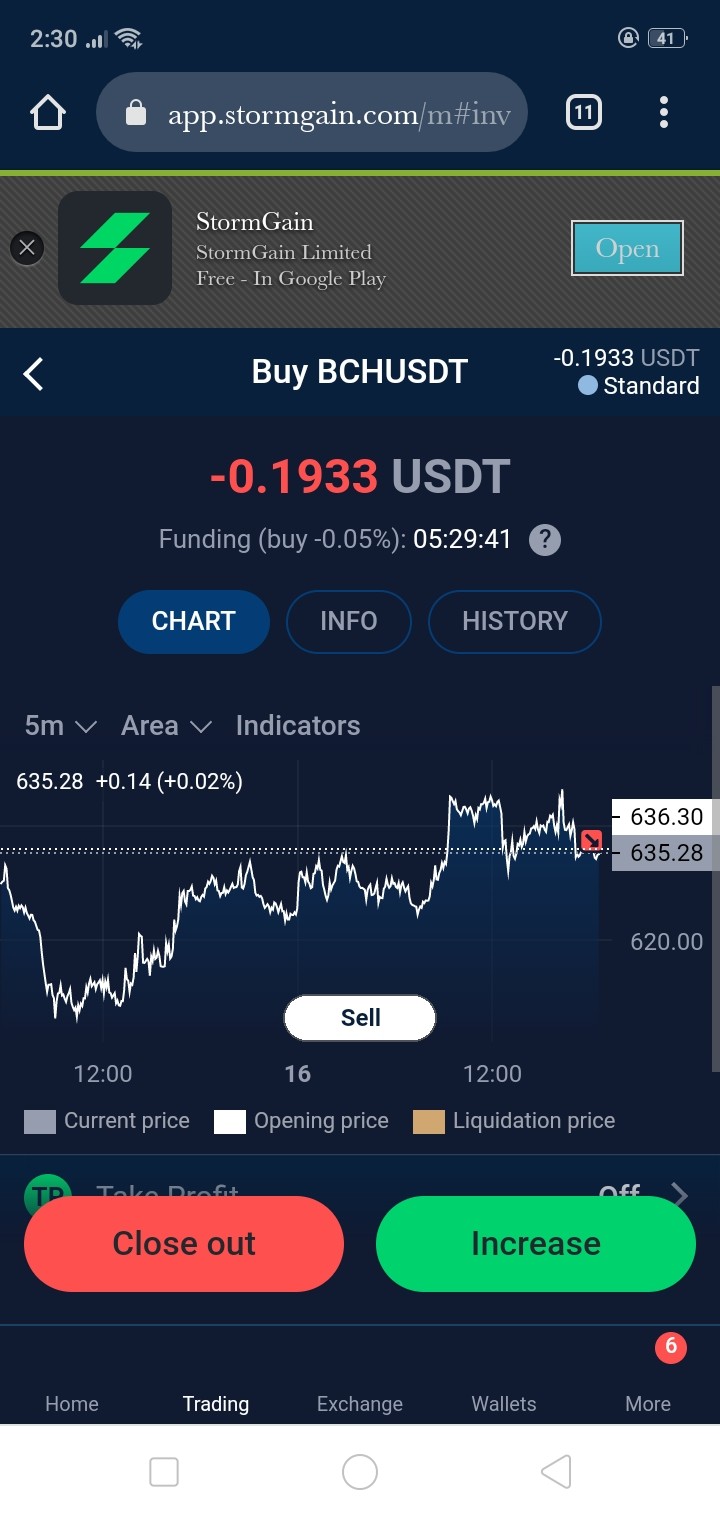Viewport: 720px width, 1520px height.
Task: Open chart Indicators
Action: point(298,726)
